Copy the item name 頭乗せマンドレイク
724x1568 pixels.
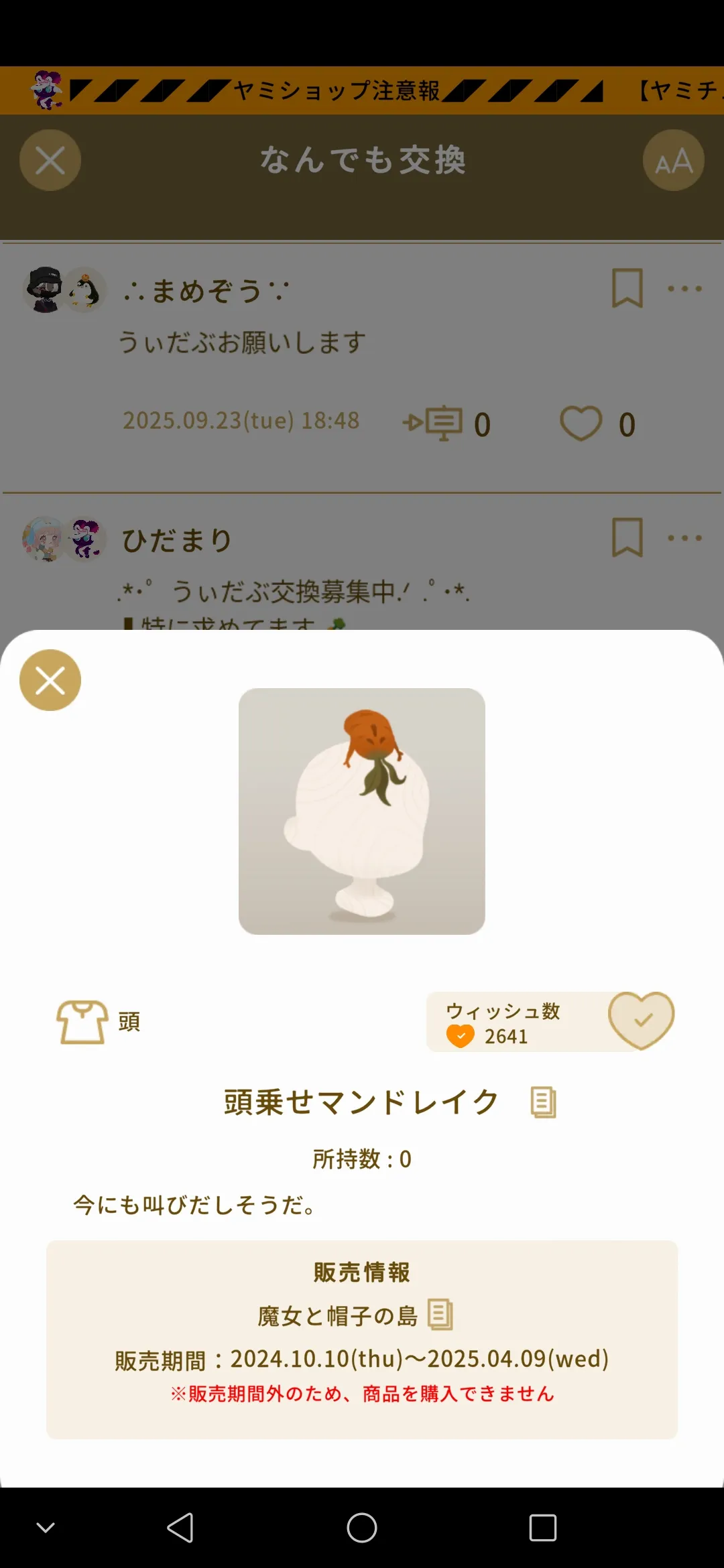click(x=543, y=1102)
